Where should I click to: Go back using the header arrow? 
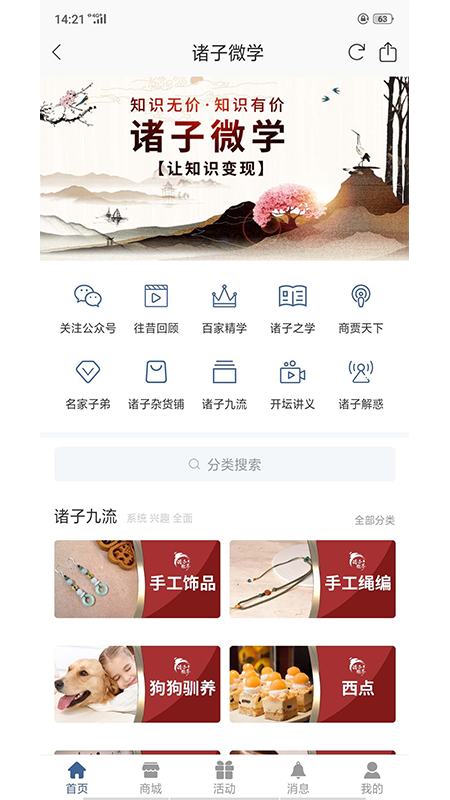point(57,52)
